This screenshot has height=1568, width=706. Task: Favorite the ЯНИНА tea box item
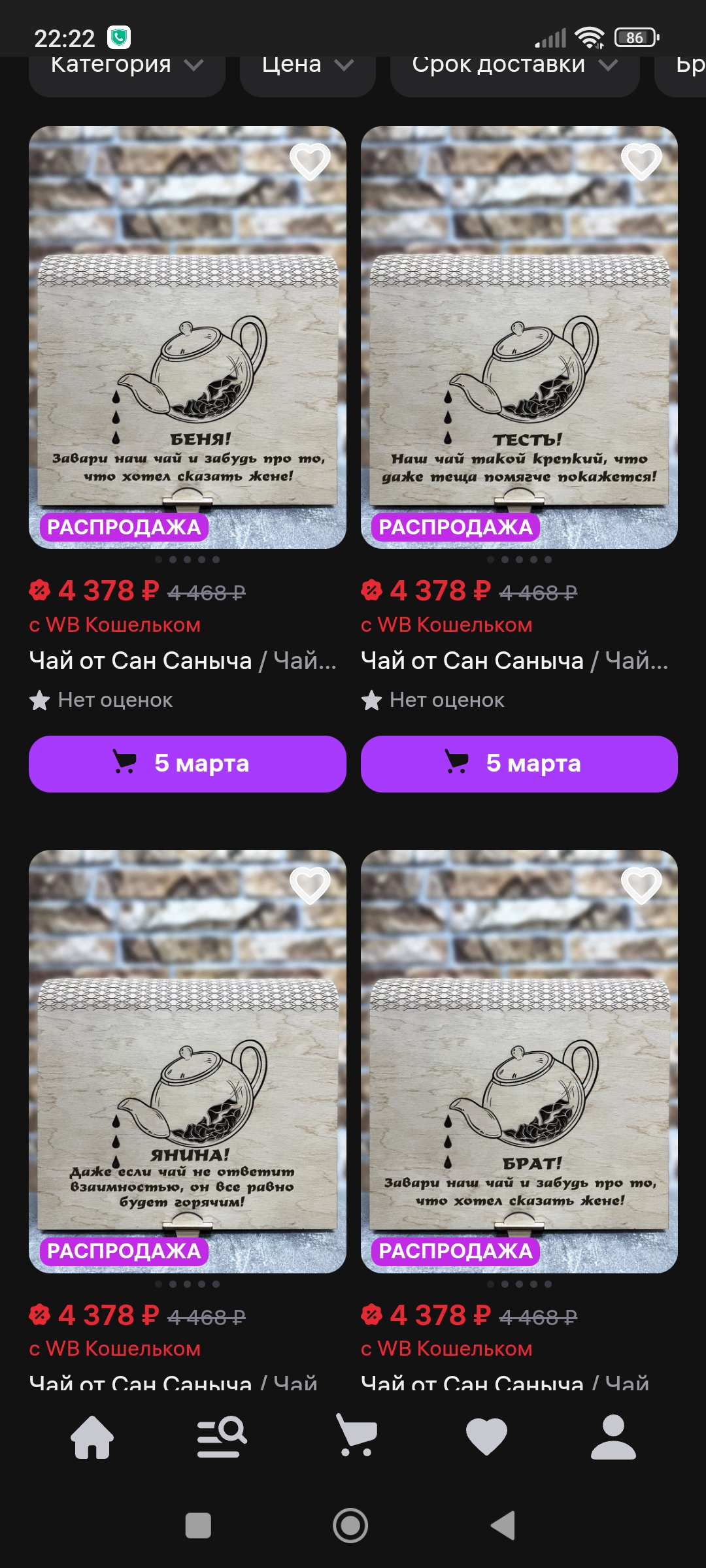tap(310, 885)
